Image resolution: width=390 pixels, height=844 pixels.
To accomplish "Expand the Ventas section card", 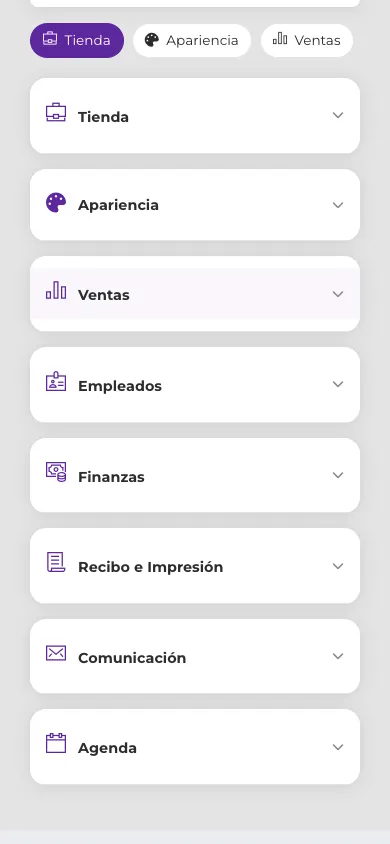I will click(195, 294).
